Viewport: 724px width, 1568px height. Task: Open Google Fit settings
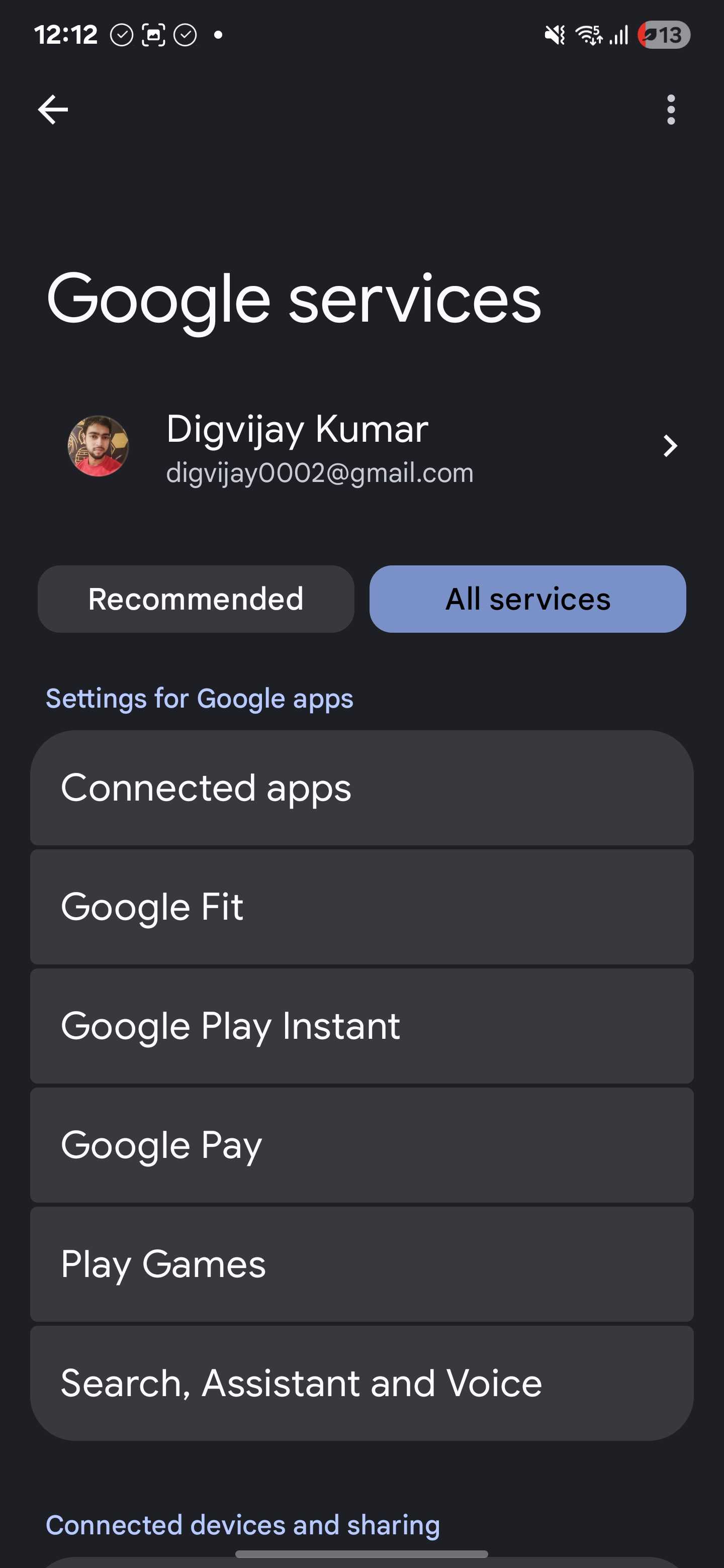tap(361, 907)
